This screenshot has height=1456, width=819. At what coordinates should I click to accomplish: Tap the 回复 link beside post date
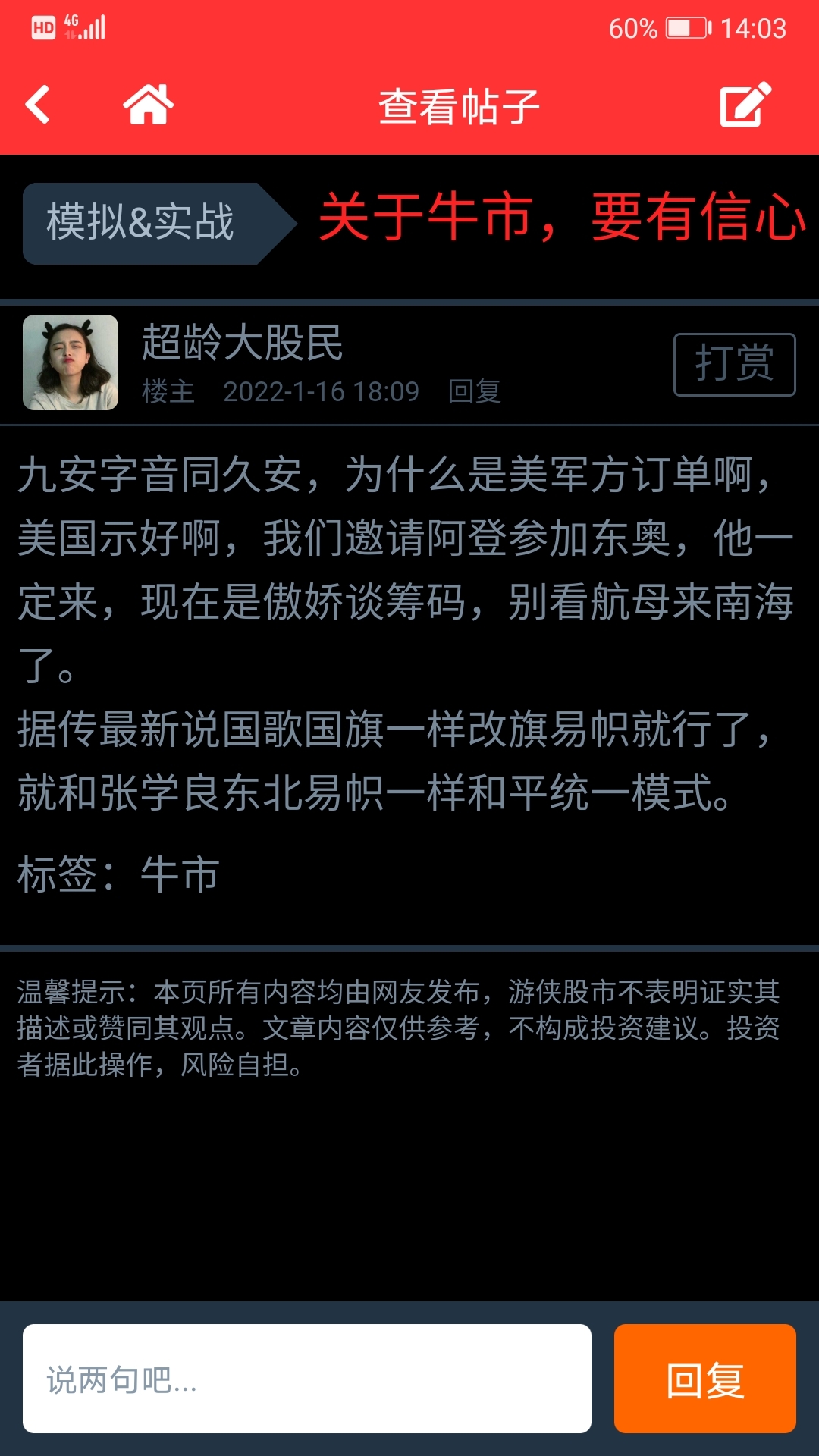pyautogui.click(x=475, y=391)
